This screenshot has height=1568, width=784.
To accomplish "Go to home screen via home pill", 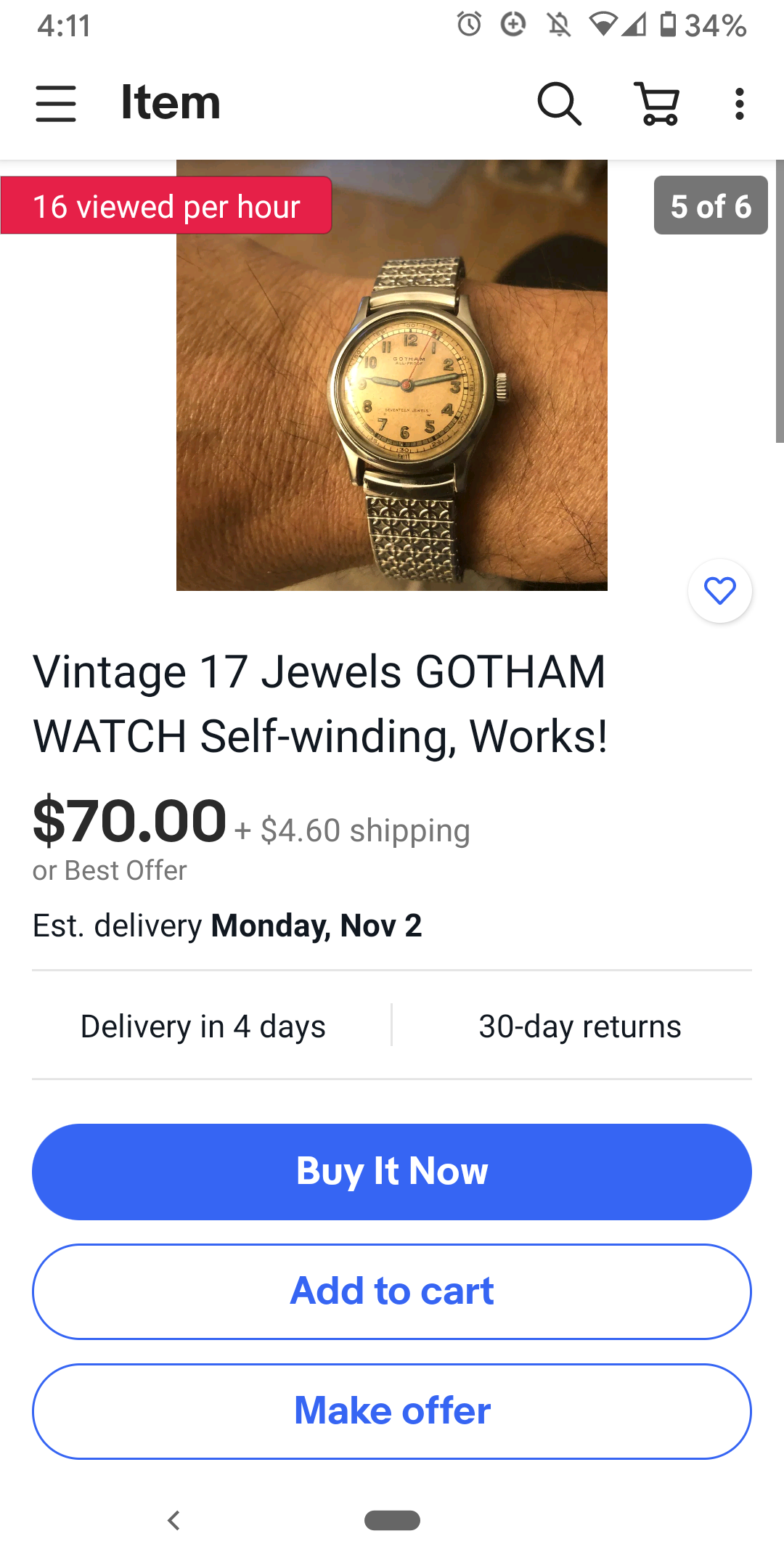I will [x=392, y=1520].
